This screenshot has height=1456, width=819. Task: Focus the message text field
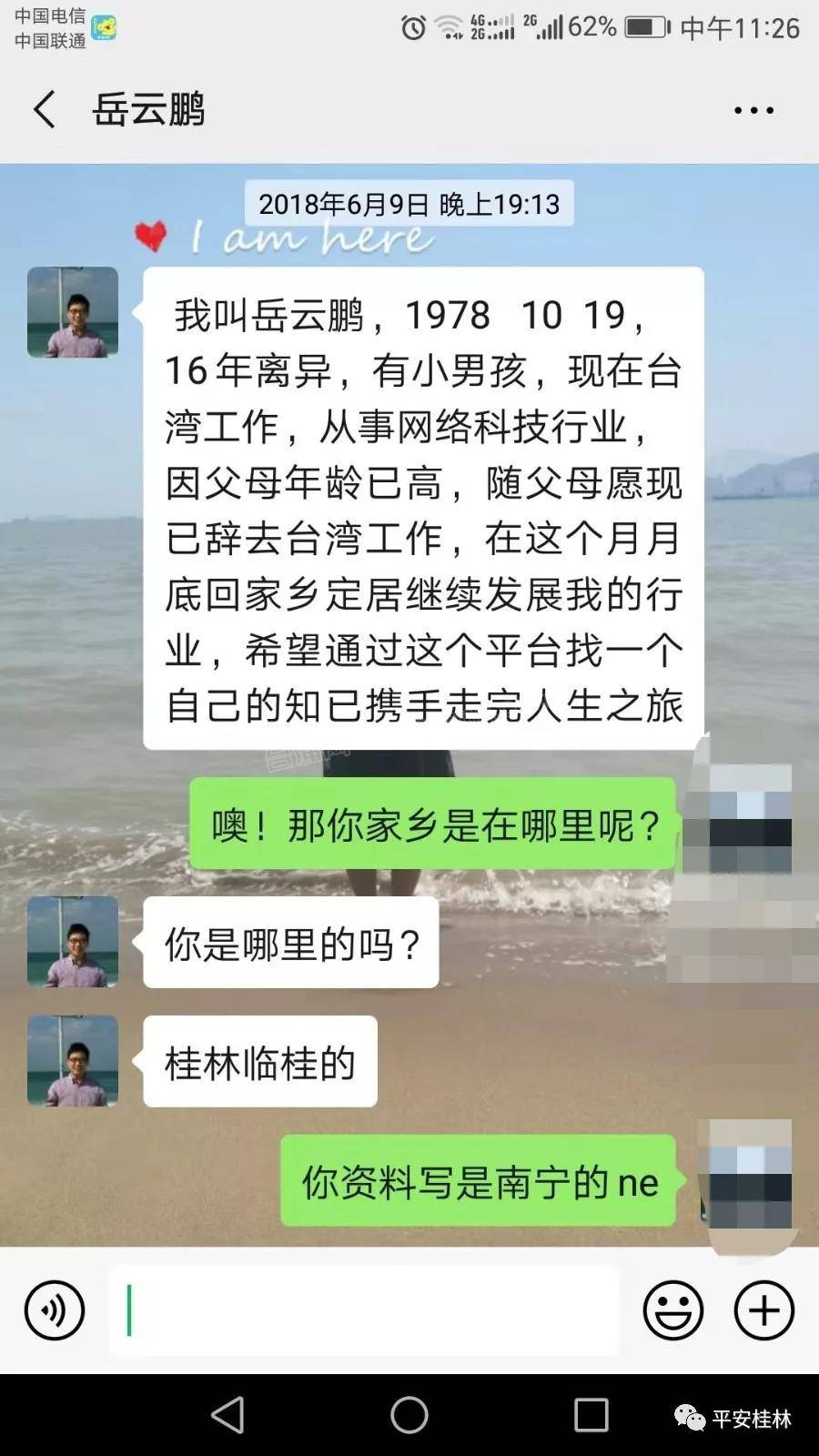point(364,1310)
